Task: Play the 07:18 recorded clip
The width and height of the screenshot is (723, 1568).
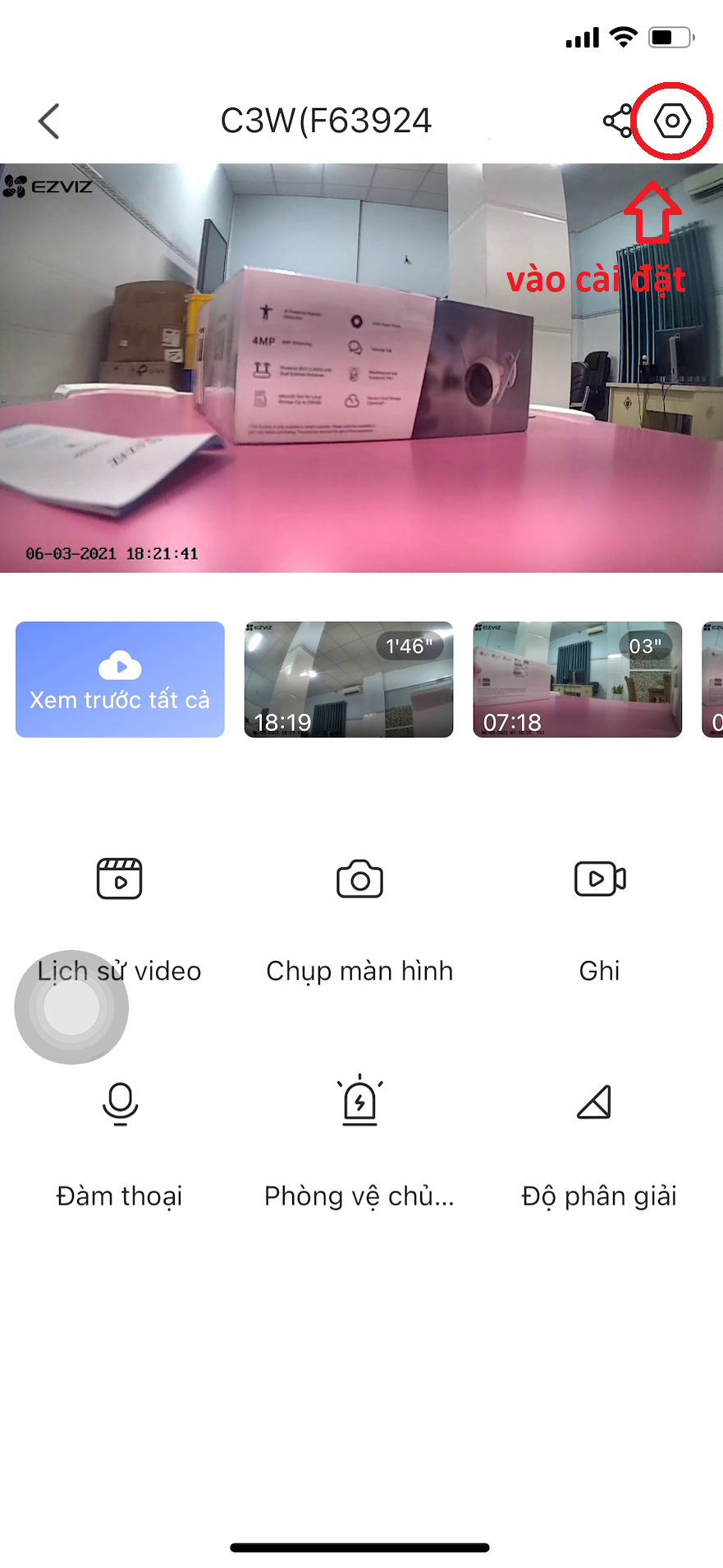Action: (x=577, y=679)
